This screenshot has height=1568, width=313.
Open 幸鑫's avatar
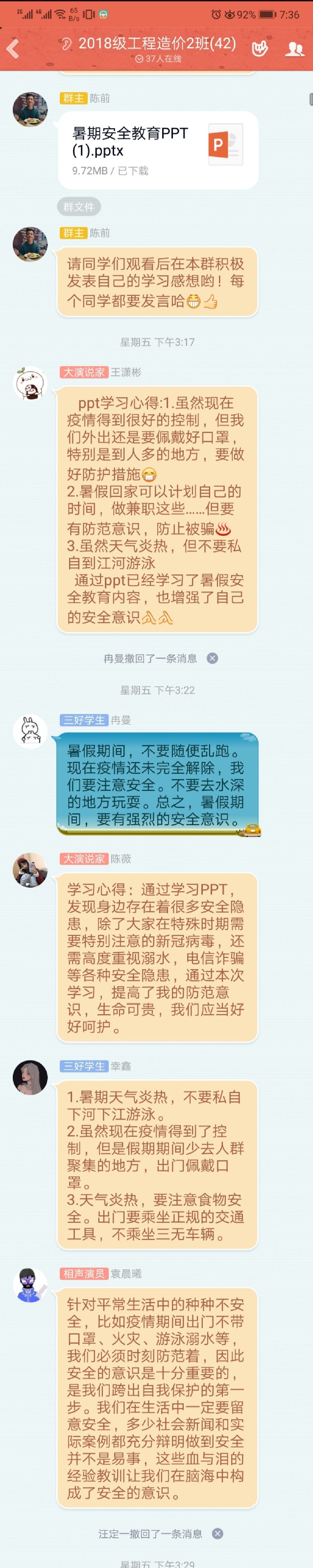coord(30,1077)
